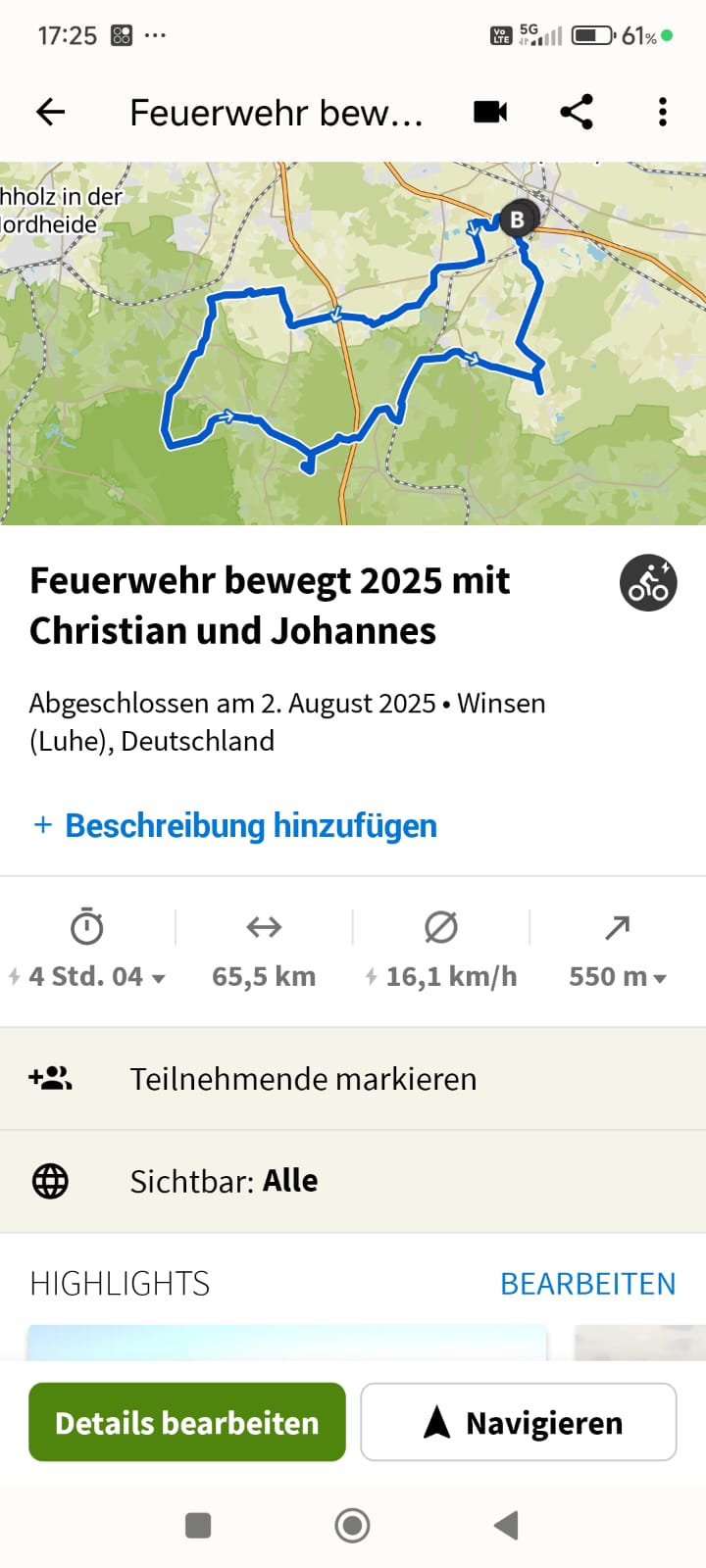Go back using the top-left arrow
Viewport: 706px width, 1568px height.
tap(50, 113)
